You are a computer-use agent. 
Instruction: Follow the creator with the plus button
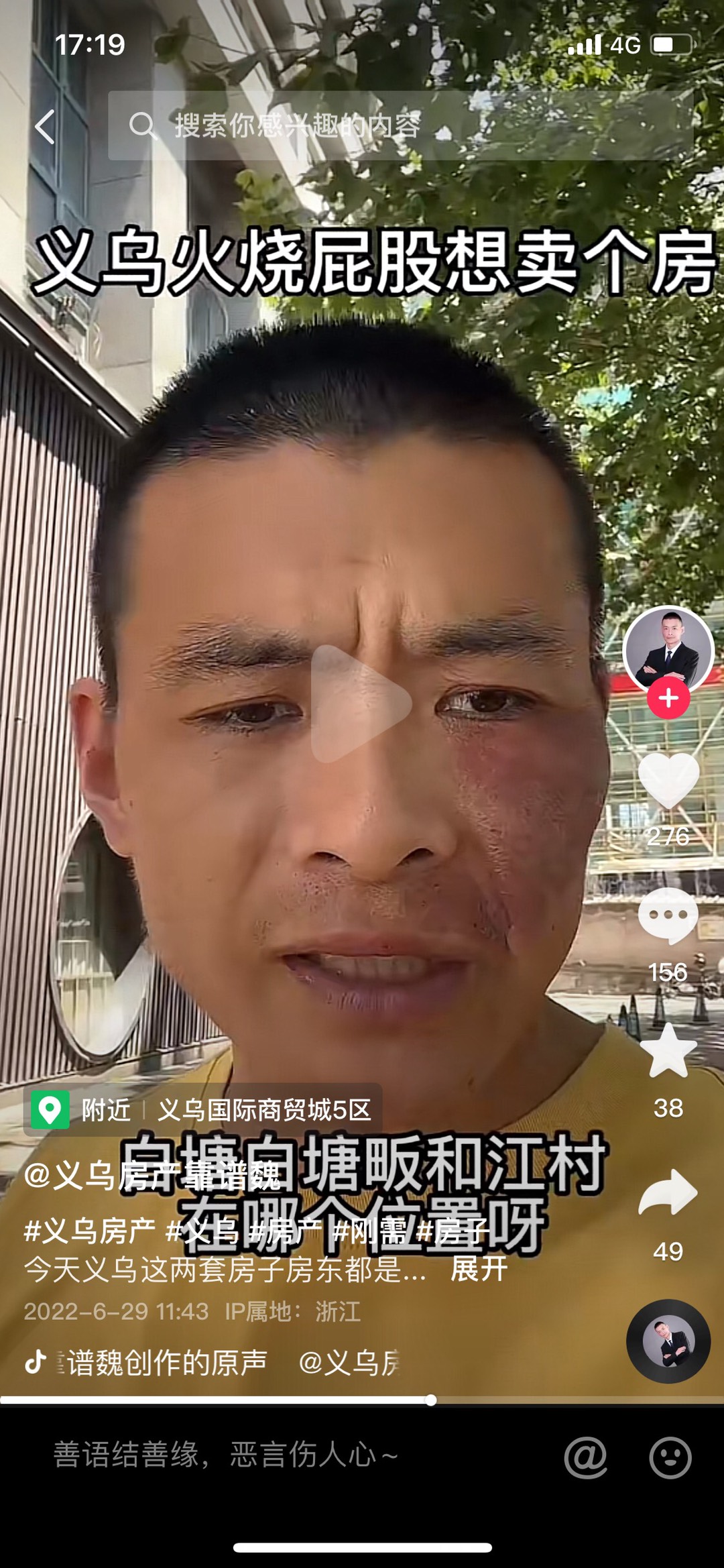tap(668, 699)
